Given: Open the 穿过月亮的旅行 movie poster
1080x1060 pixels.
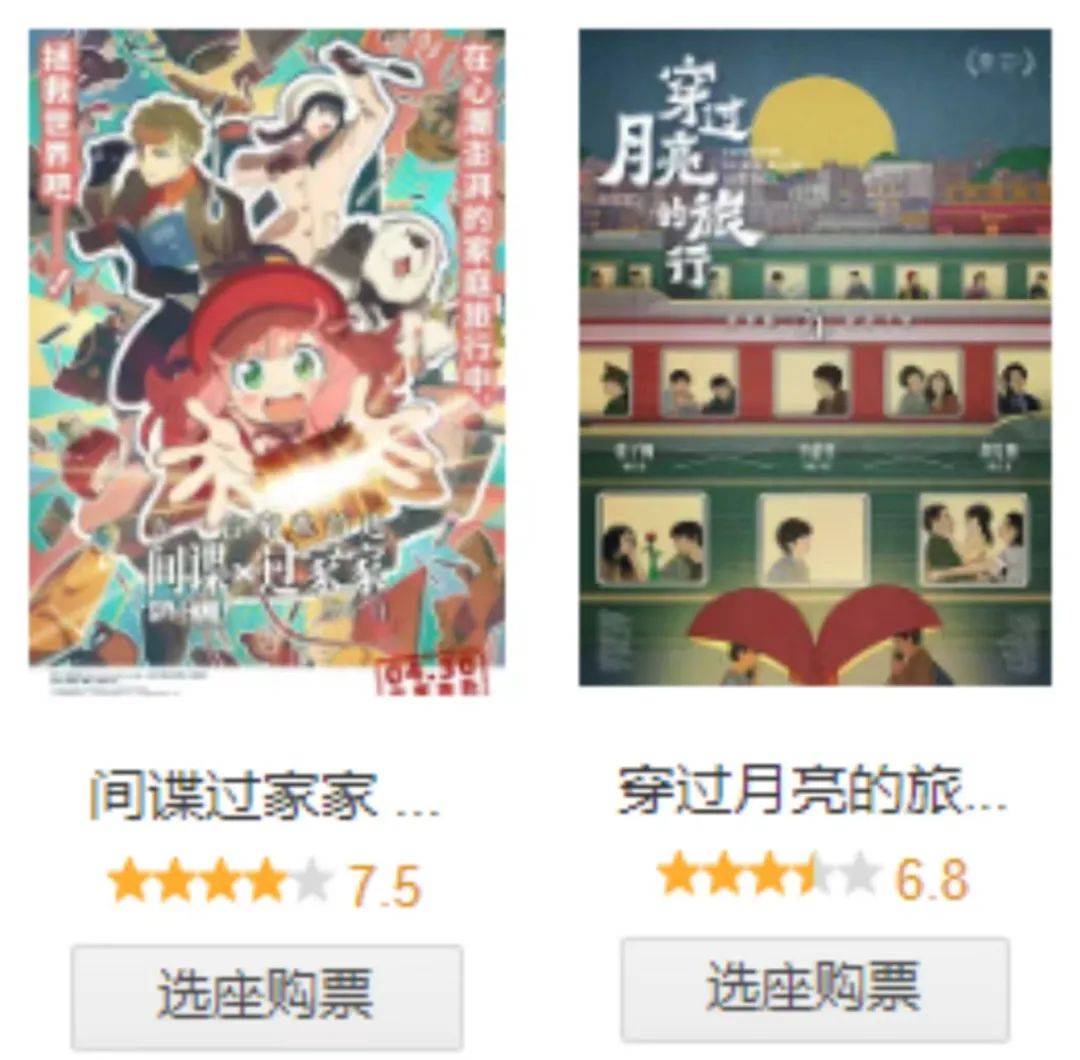Looking at the screenshot, I should click(814, 358).
